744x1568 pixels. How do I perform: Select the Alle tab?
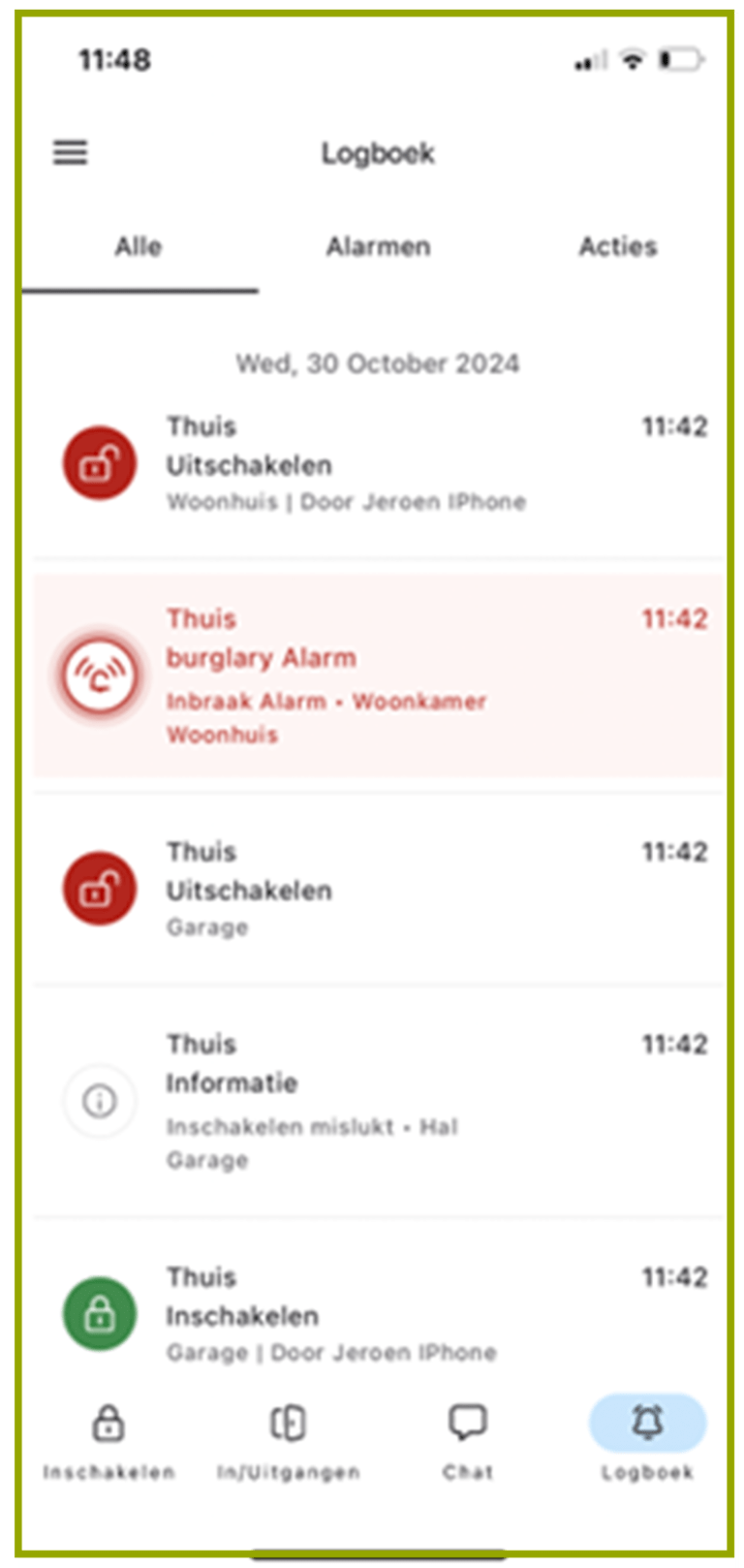coord(139,247)
